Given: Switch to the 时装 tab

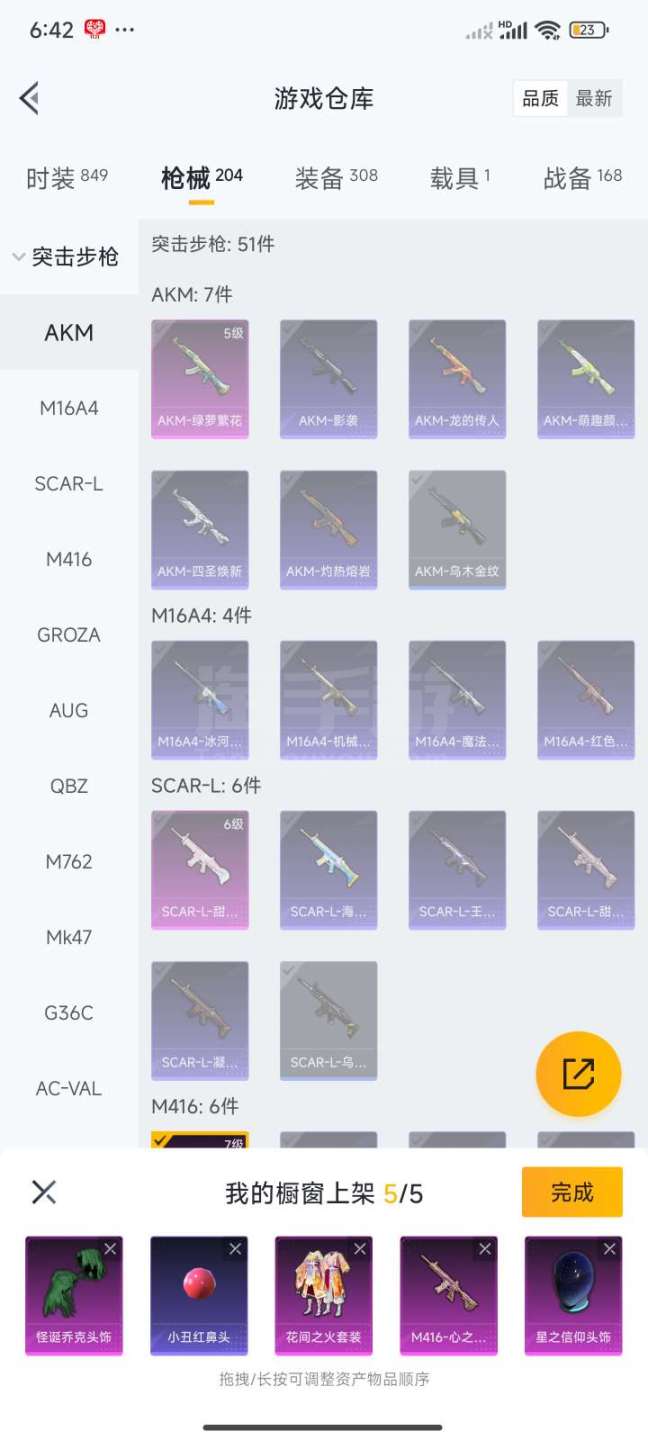Looking at the screenshot, I should (x=66, y=178).
